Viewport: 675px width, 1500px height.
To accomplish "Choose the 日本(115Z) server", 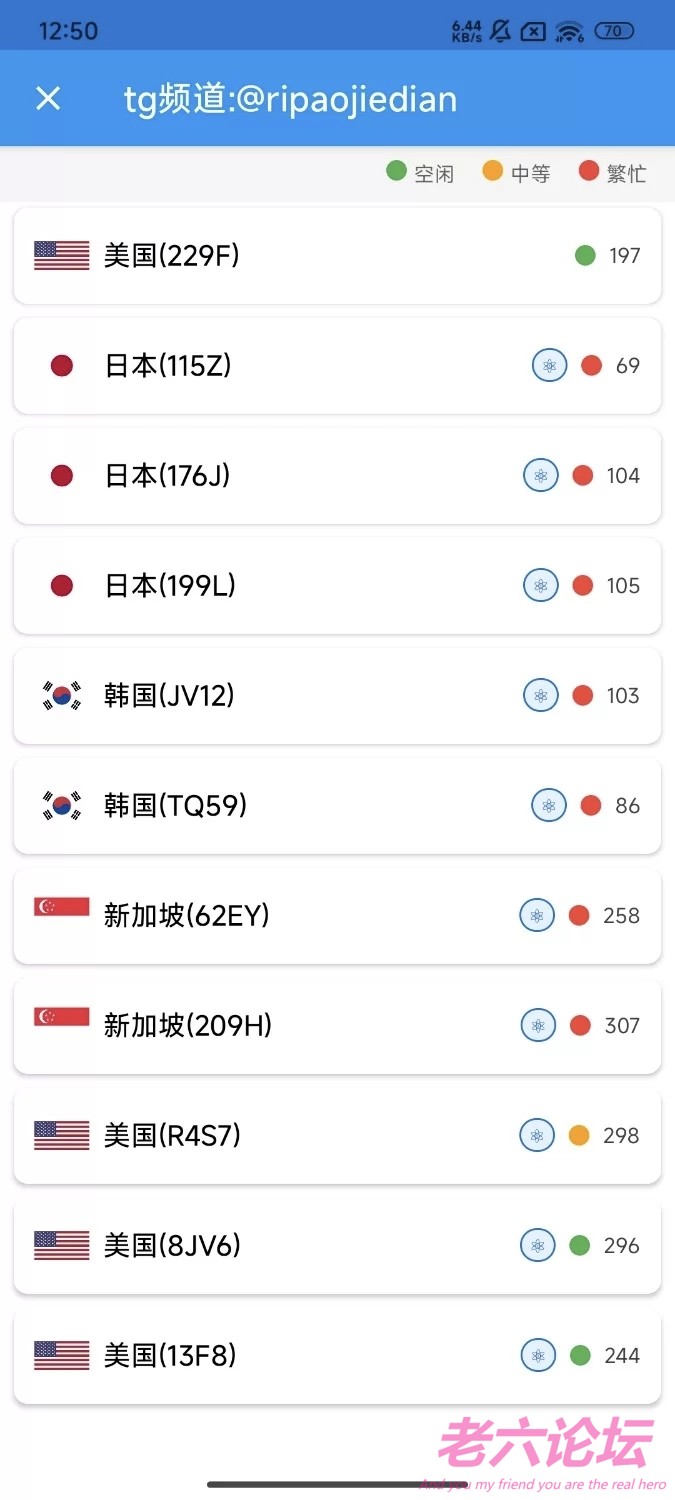I will coord(336,366).
